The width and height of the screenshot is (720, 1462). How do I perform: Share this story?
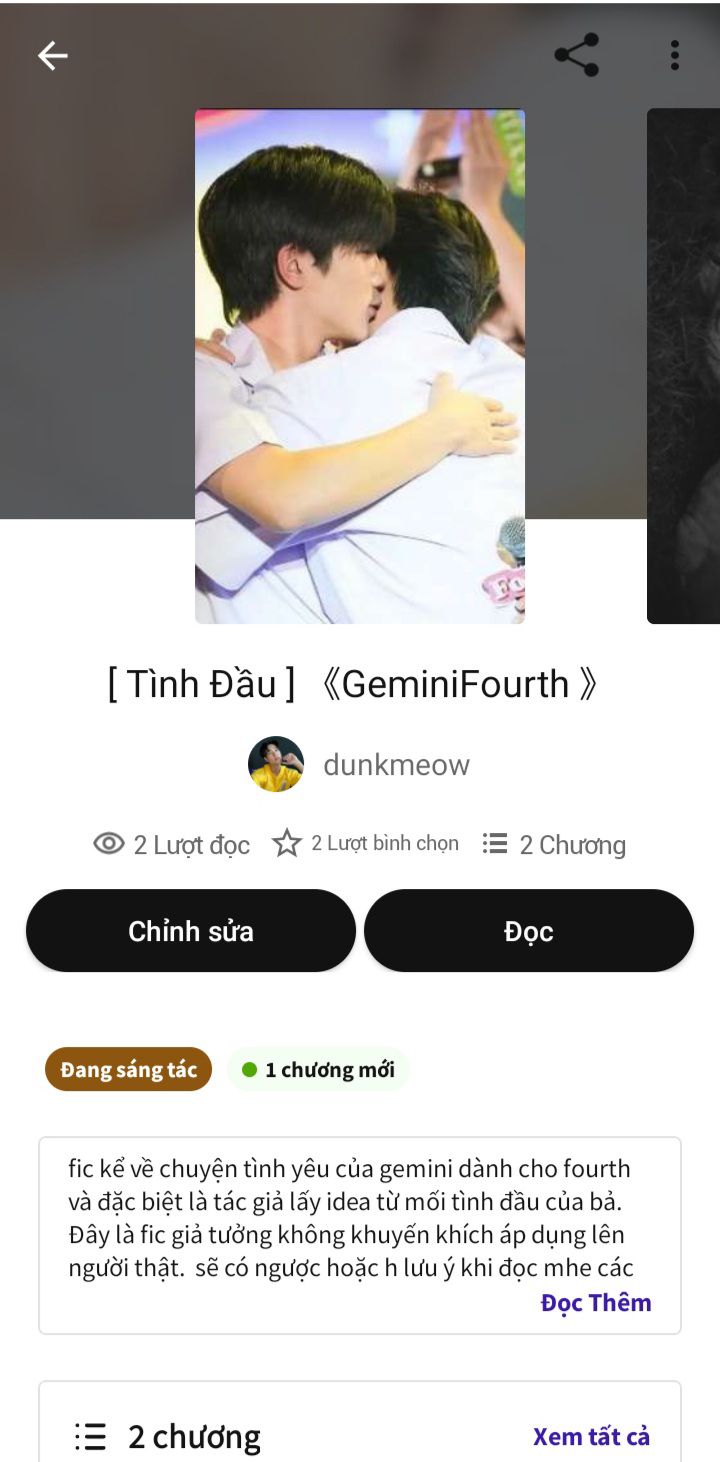click(x=577, y=55)
